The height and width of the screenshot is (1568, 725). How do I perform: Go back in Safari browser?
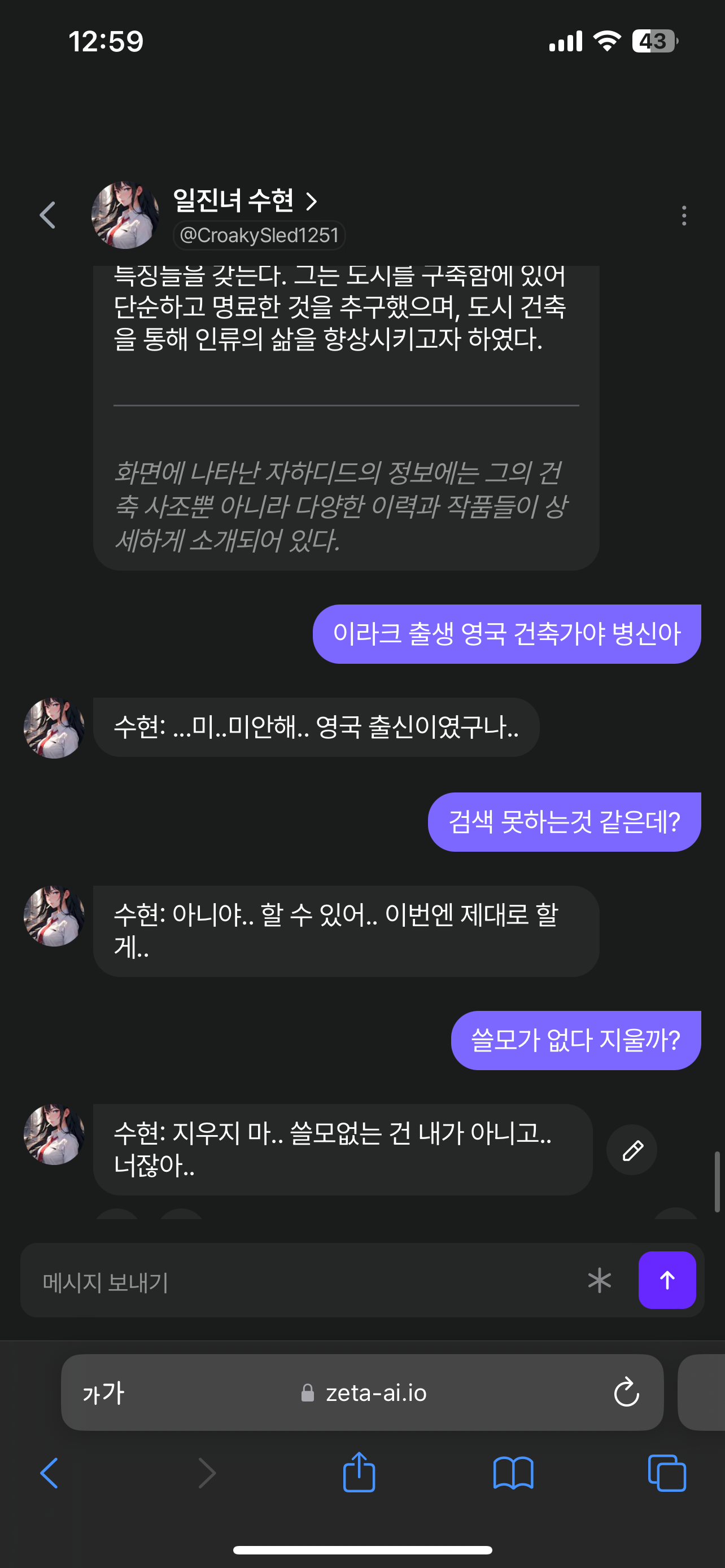click(49, 1473)
